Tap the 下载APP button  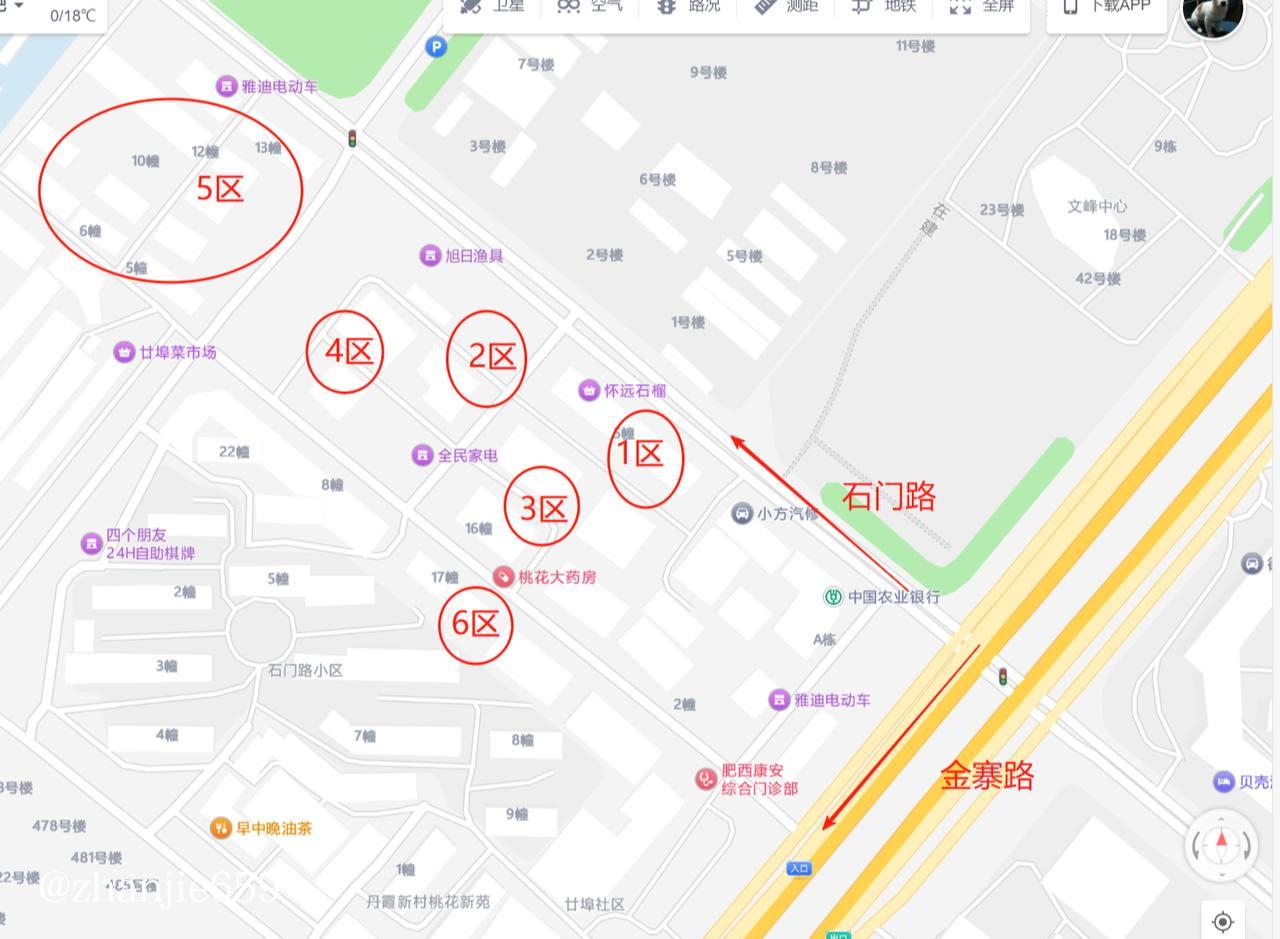1107,6
